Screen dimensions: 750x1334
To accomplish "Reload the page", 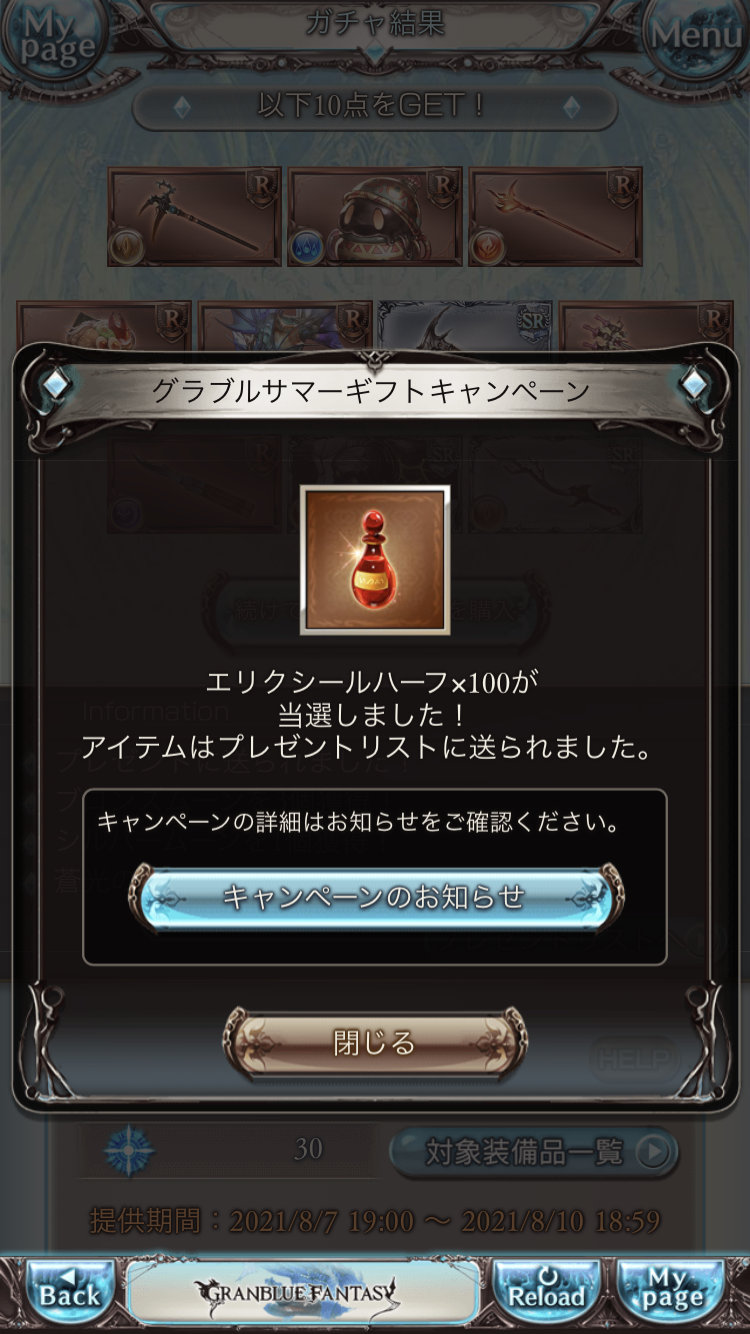I will point(547,1293).
